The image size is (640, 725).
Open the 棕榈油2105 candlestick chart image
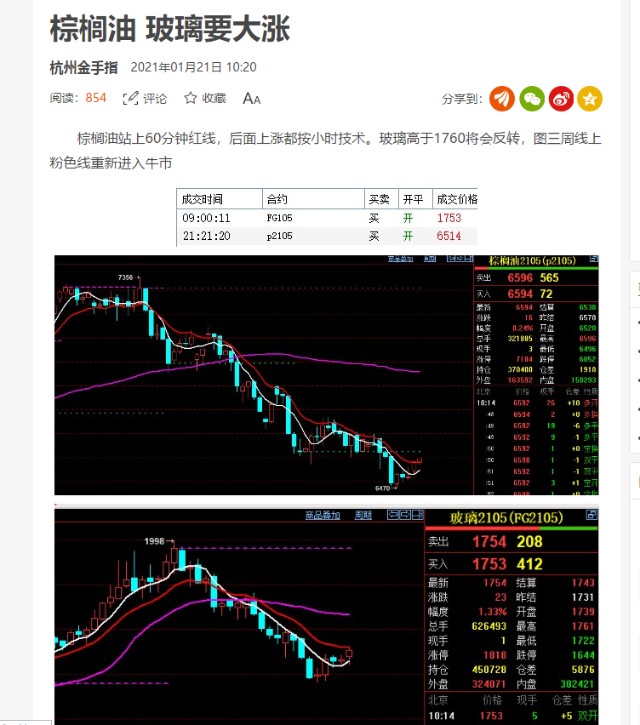point(326,375)
